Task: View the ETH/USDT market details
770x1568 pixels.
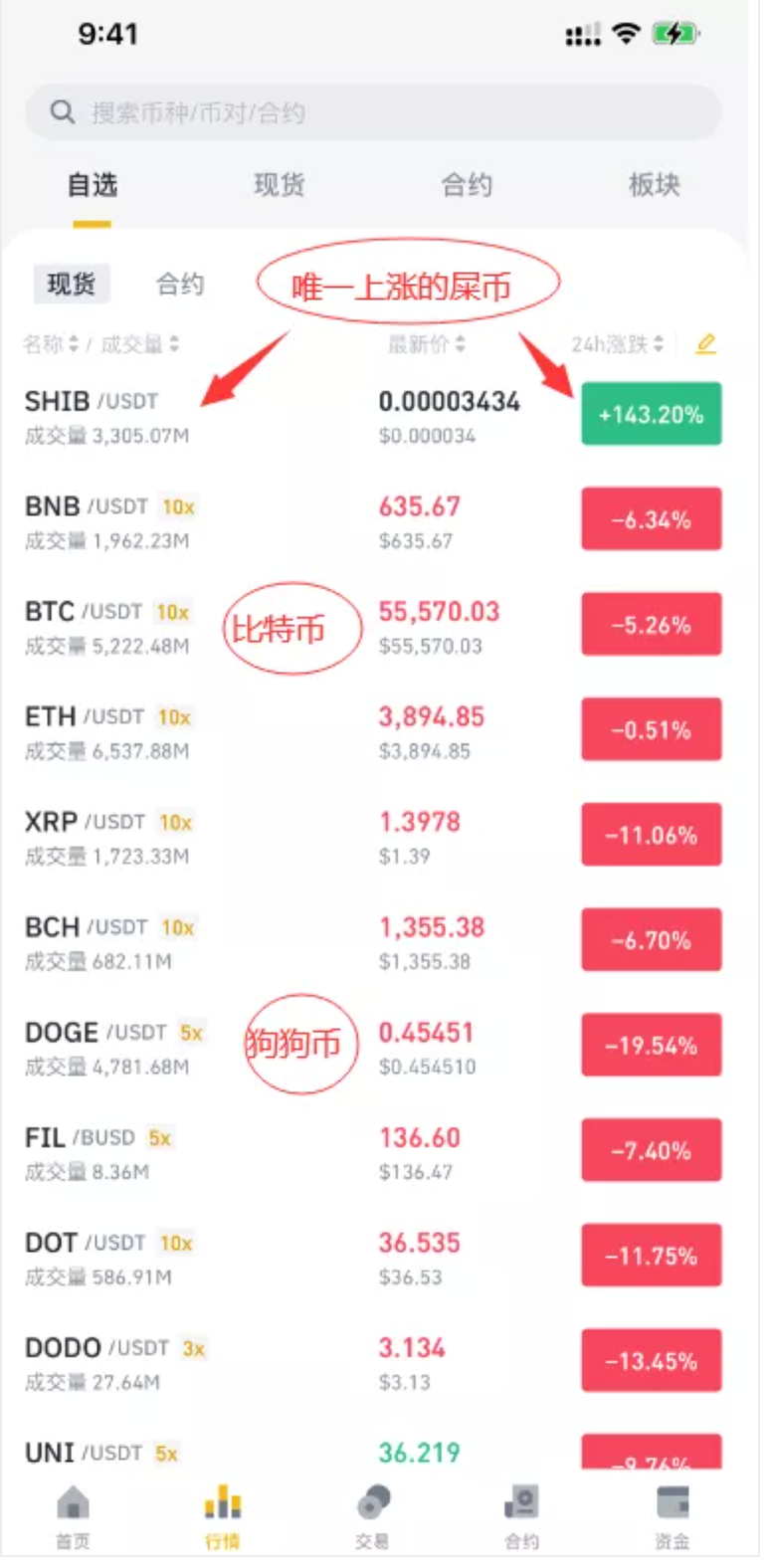Action: [373, 731]
